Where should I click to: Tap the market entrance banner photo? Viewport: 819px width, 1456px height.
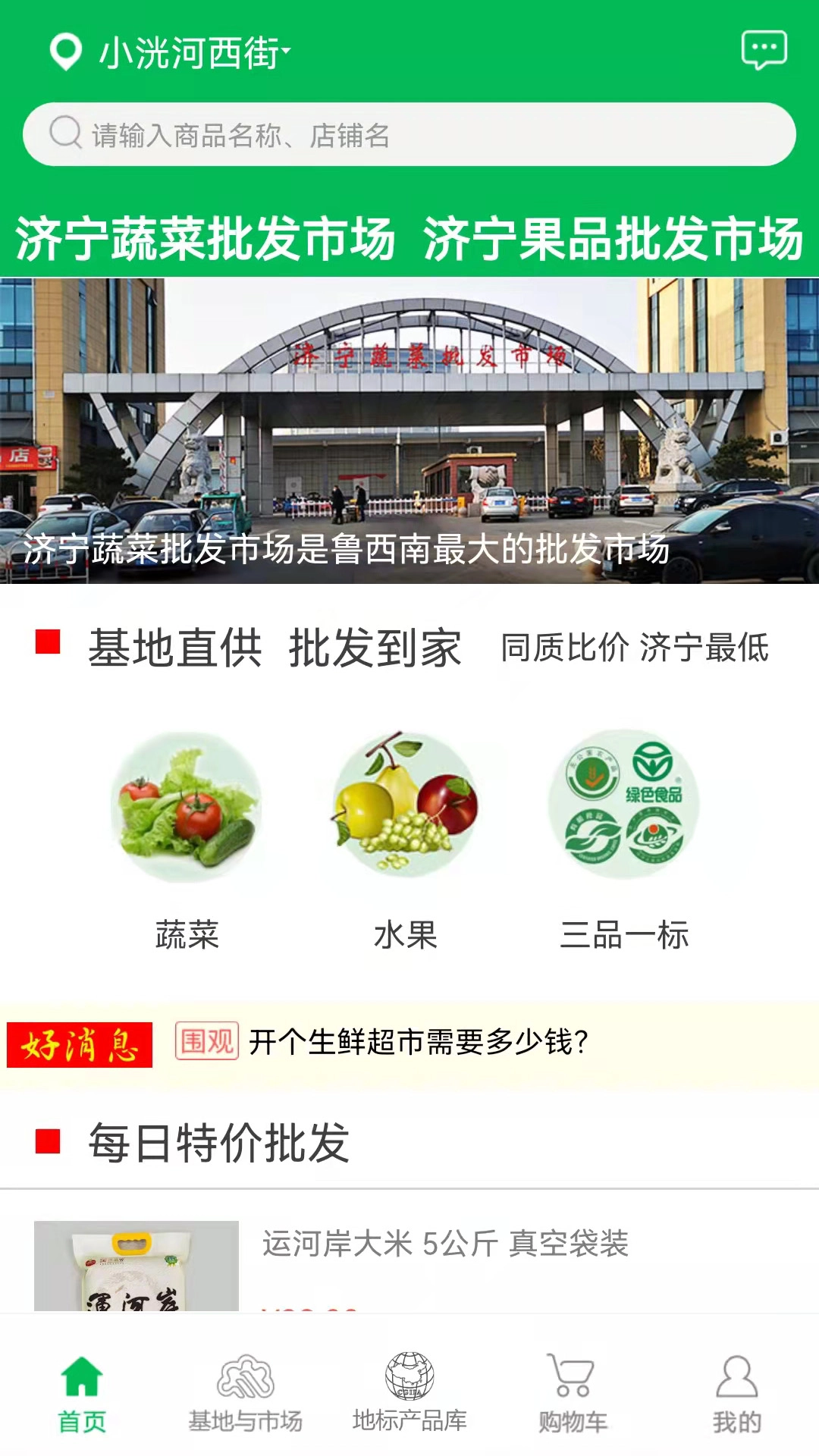[409, 432]
